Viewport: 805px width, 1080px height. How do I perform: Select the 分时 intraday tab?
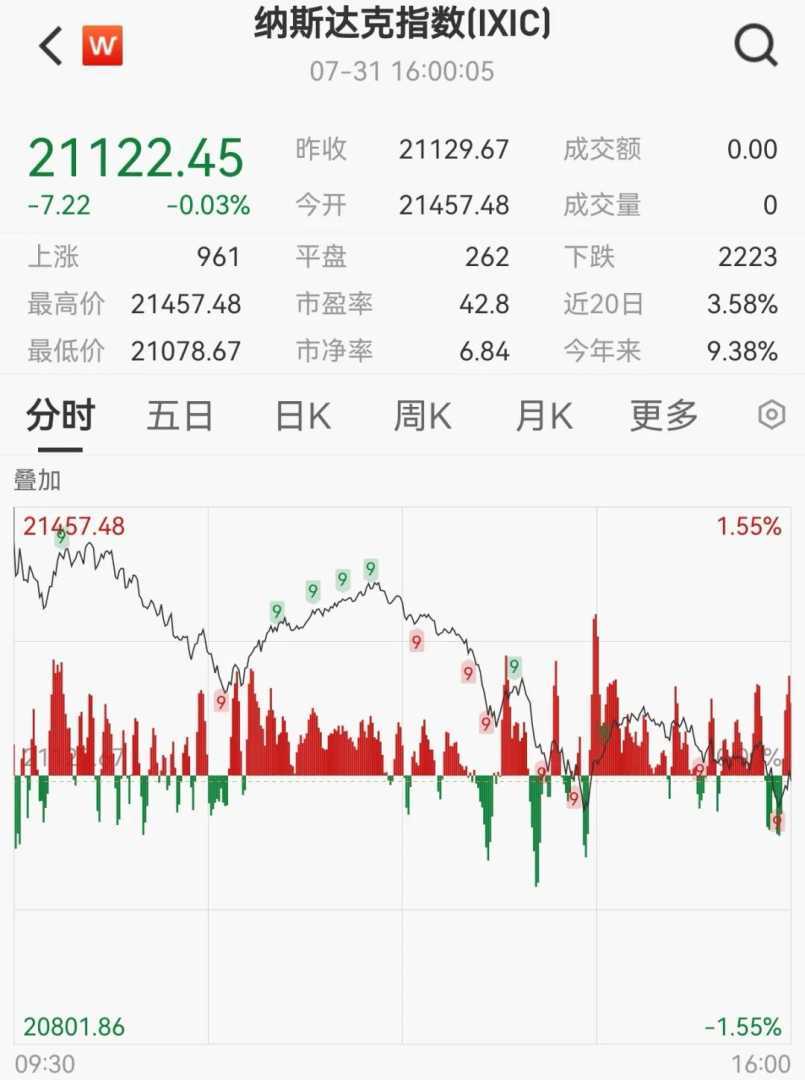[60, 415]
